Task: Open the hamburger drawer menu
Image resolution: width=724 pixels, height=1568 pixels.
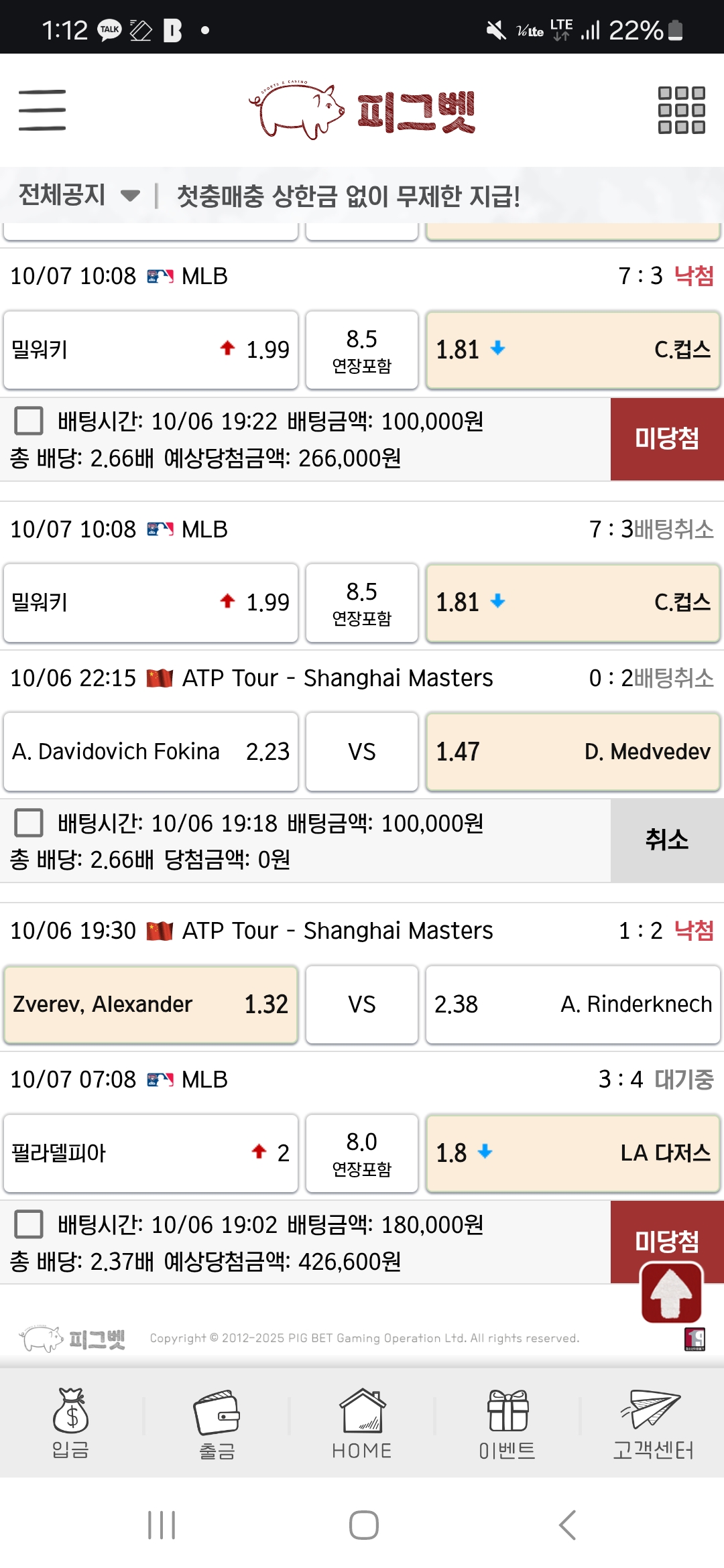Action: tap(42, 110)
